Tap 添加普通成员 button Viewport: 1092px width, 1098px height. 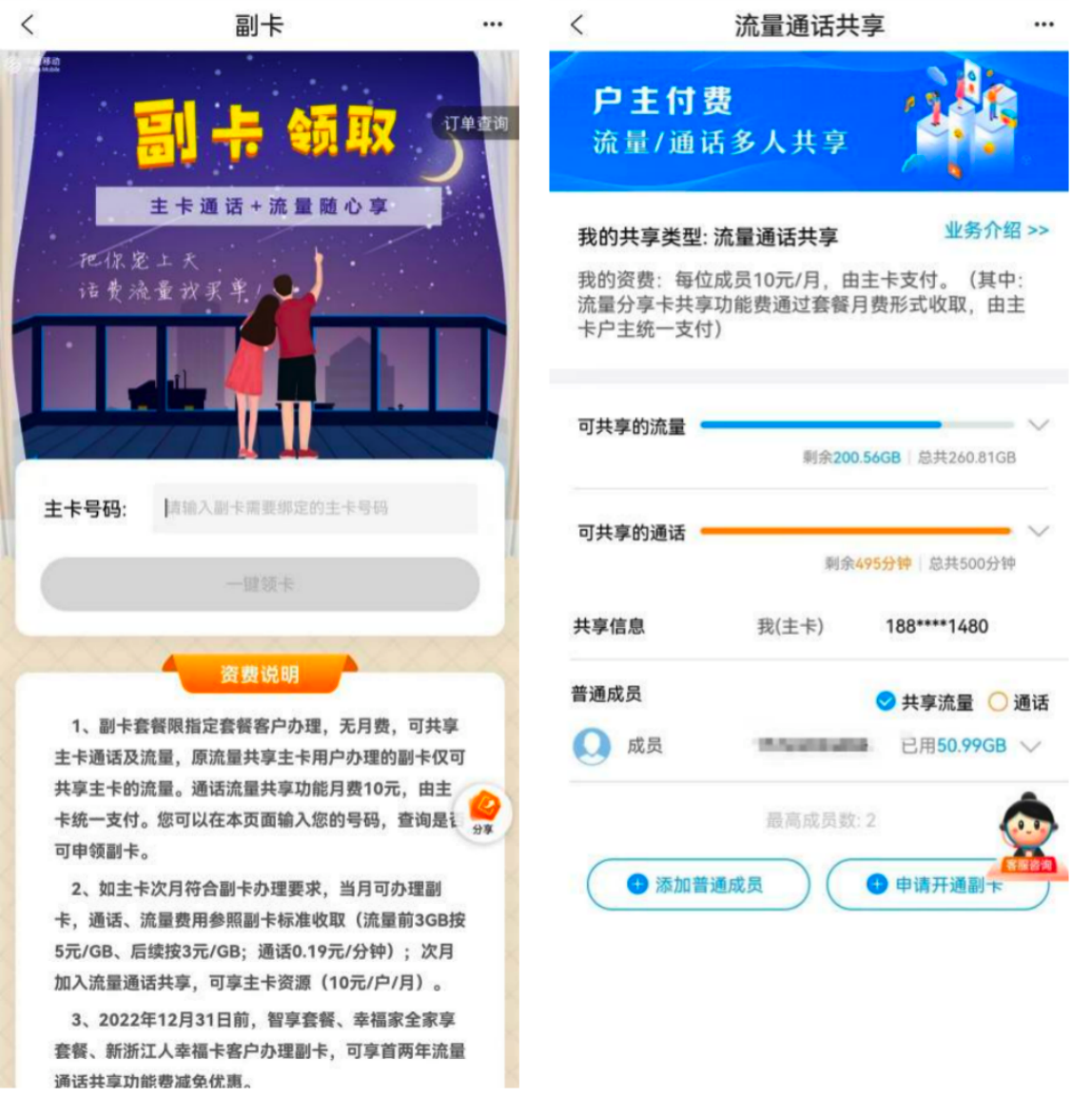698,885
